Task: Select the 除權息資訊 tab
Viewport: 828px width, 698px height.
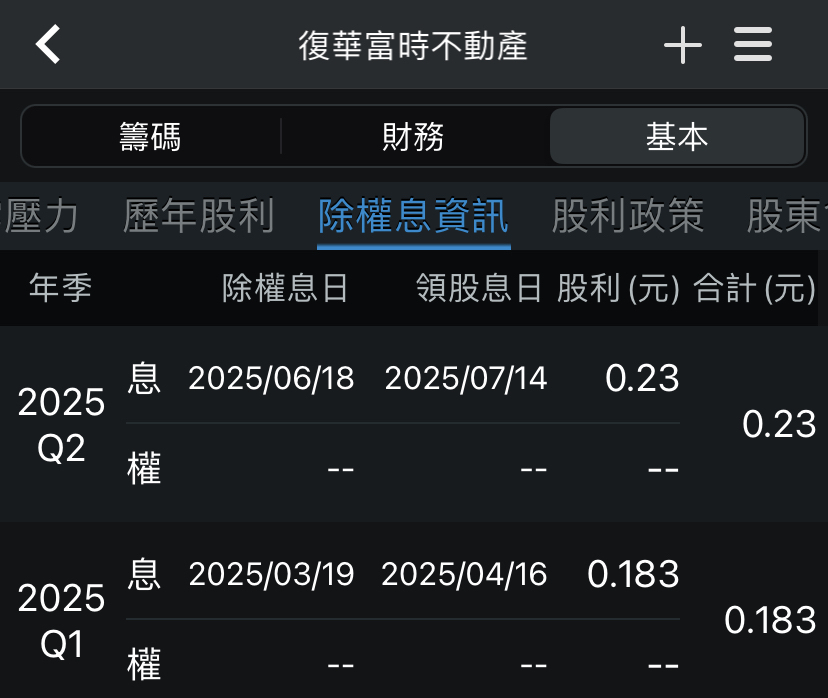Action: tap(413, 215)
